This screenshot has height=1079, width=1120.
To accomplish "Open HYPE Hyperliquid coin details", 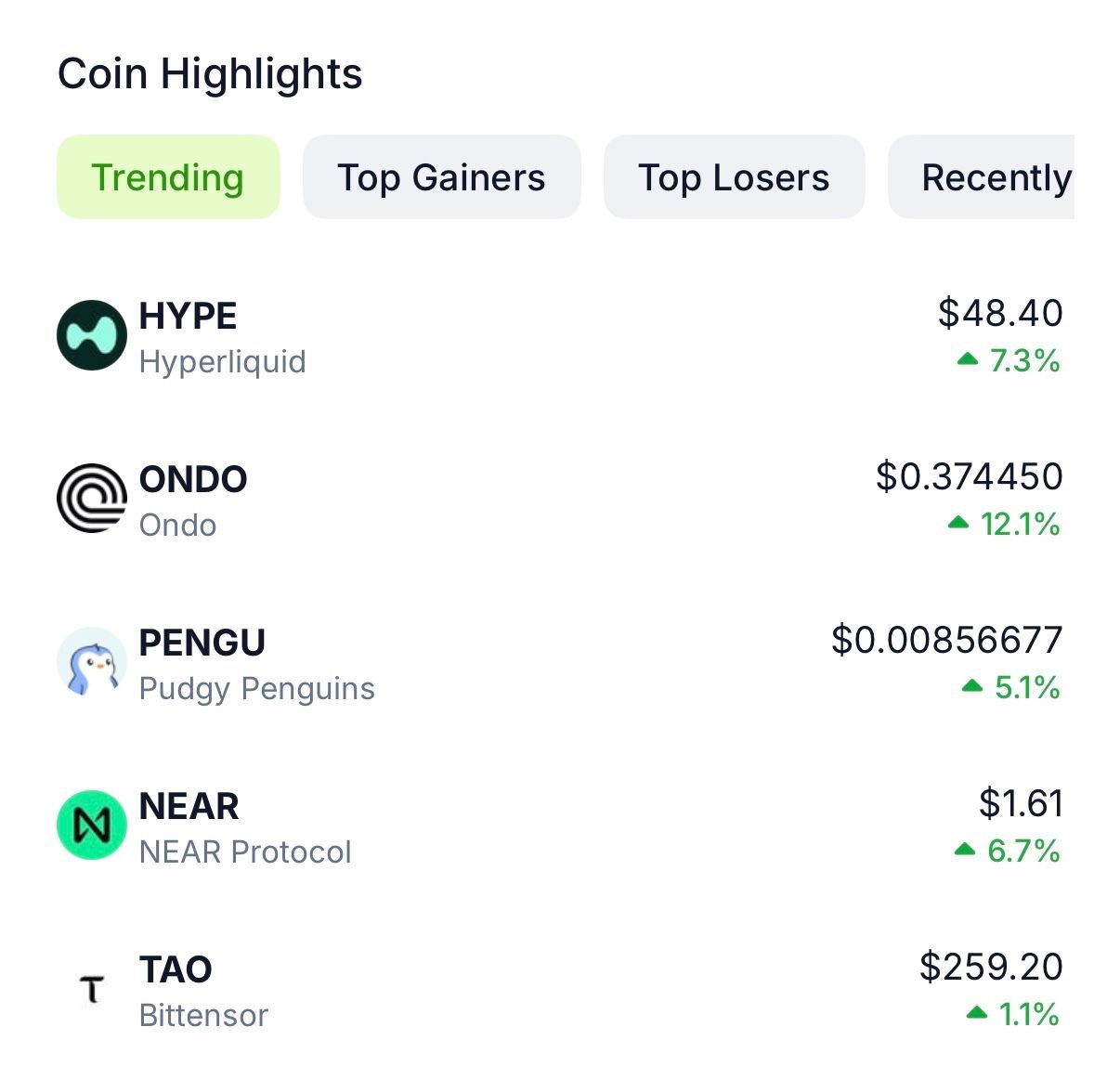I will pyautogui.click(x=560, y=336).
